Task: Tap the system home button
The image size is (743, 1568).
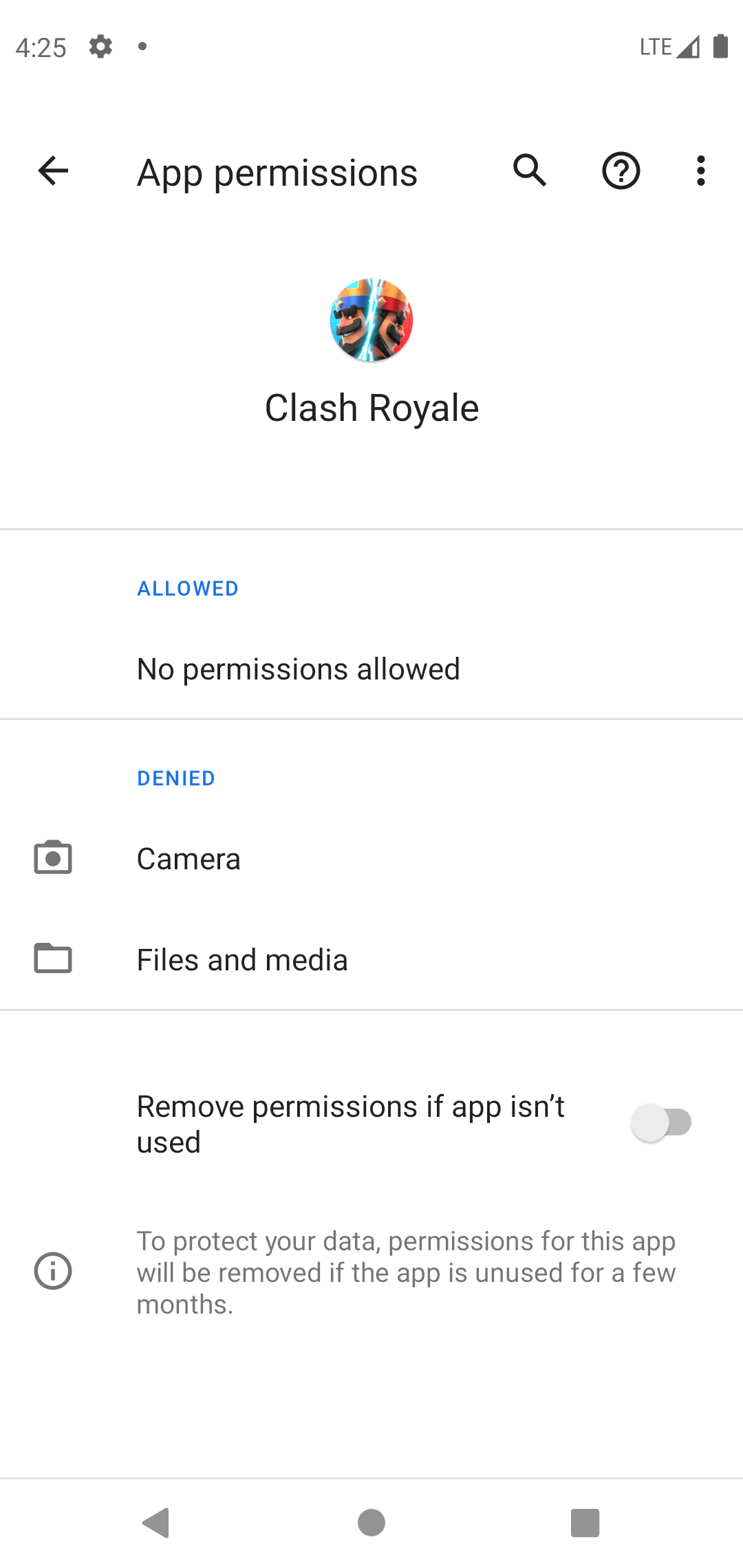Action: click(371, 1523)
